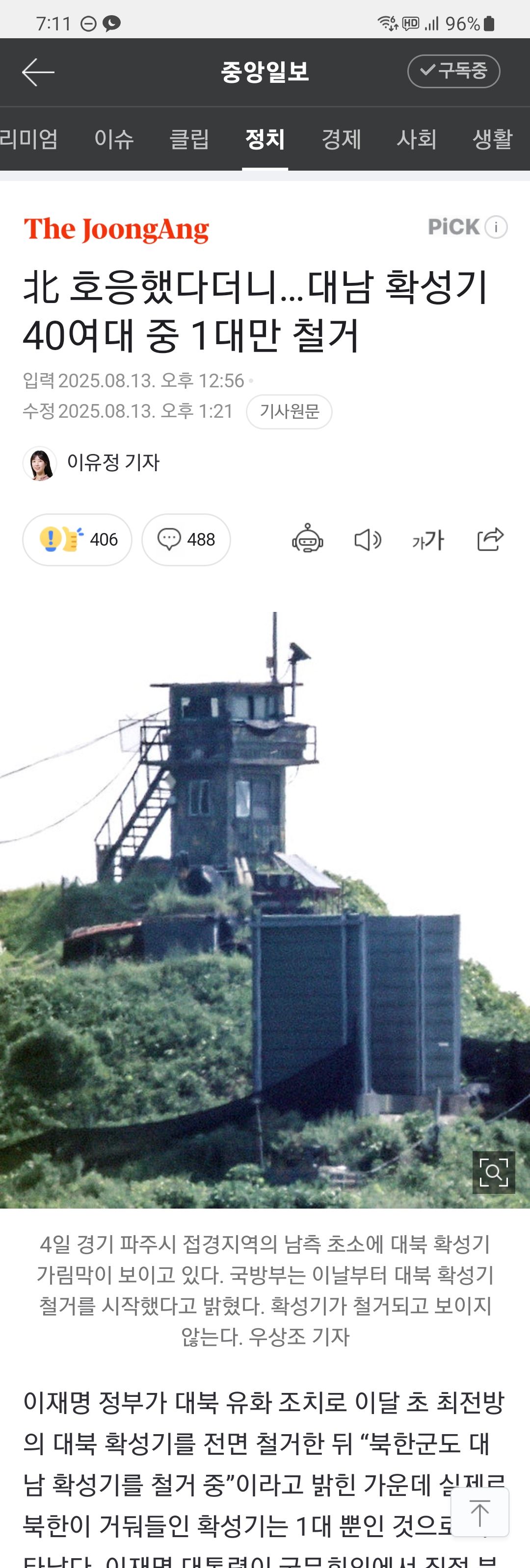Viewport: 530px width, 1568px height.
Task: Tap the reaction button showing 406
Action: [x=78, y=539]
